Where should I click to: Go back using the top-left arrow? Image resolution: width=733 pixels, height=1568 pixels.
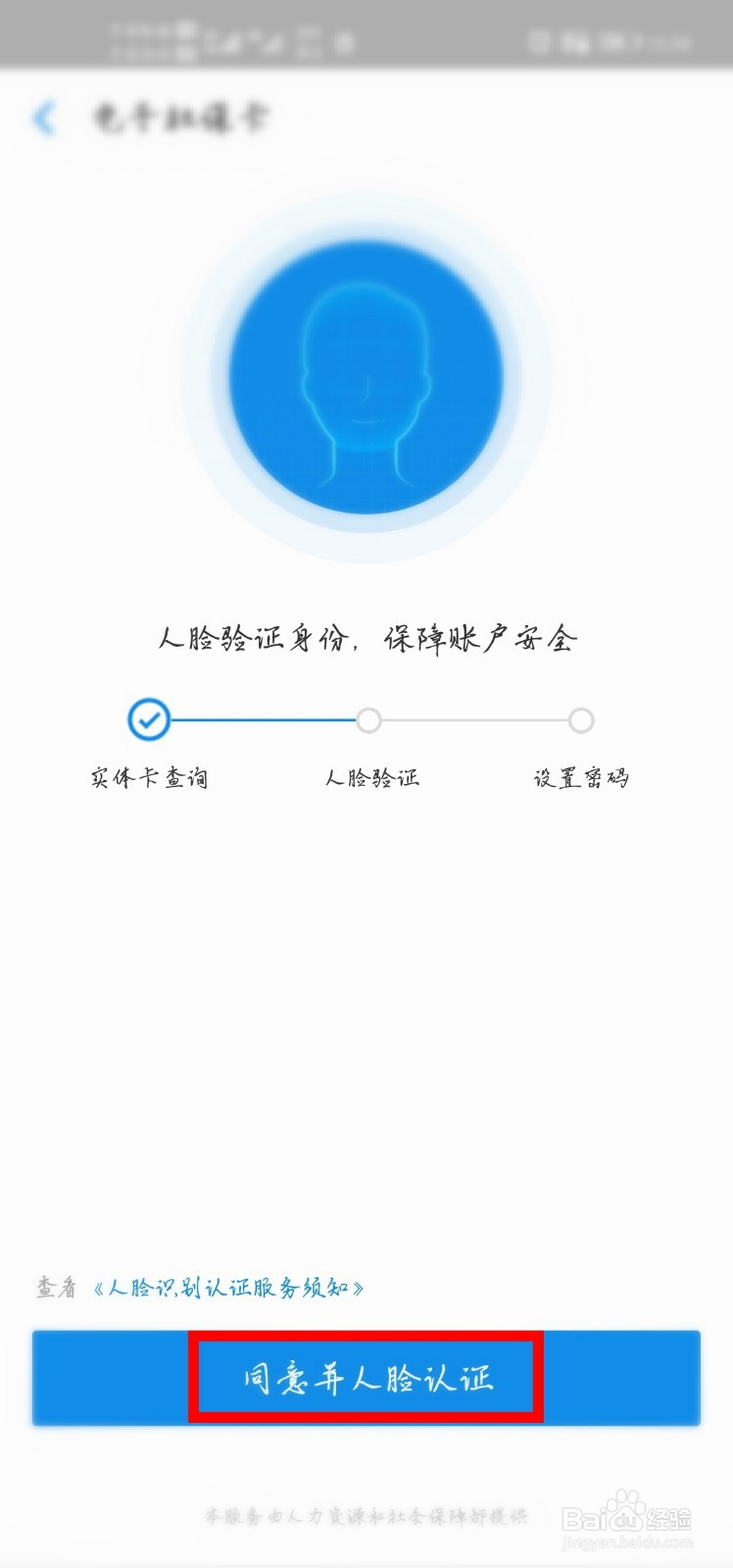pyautogui.click(x=44, y=119)
